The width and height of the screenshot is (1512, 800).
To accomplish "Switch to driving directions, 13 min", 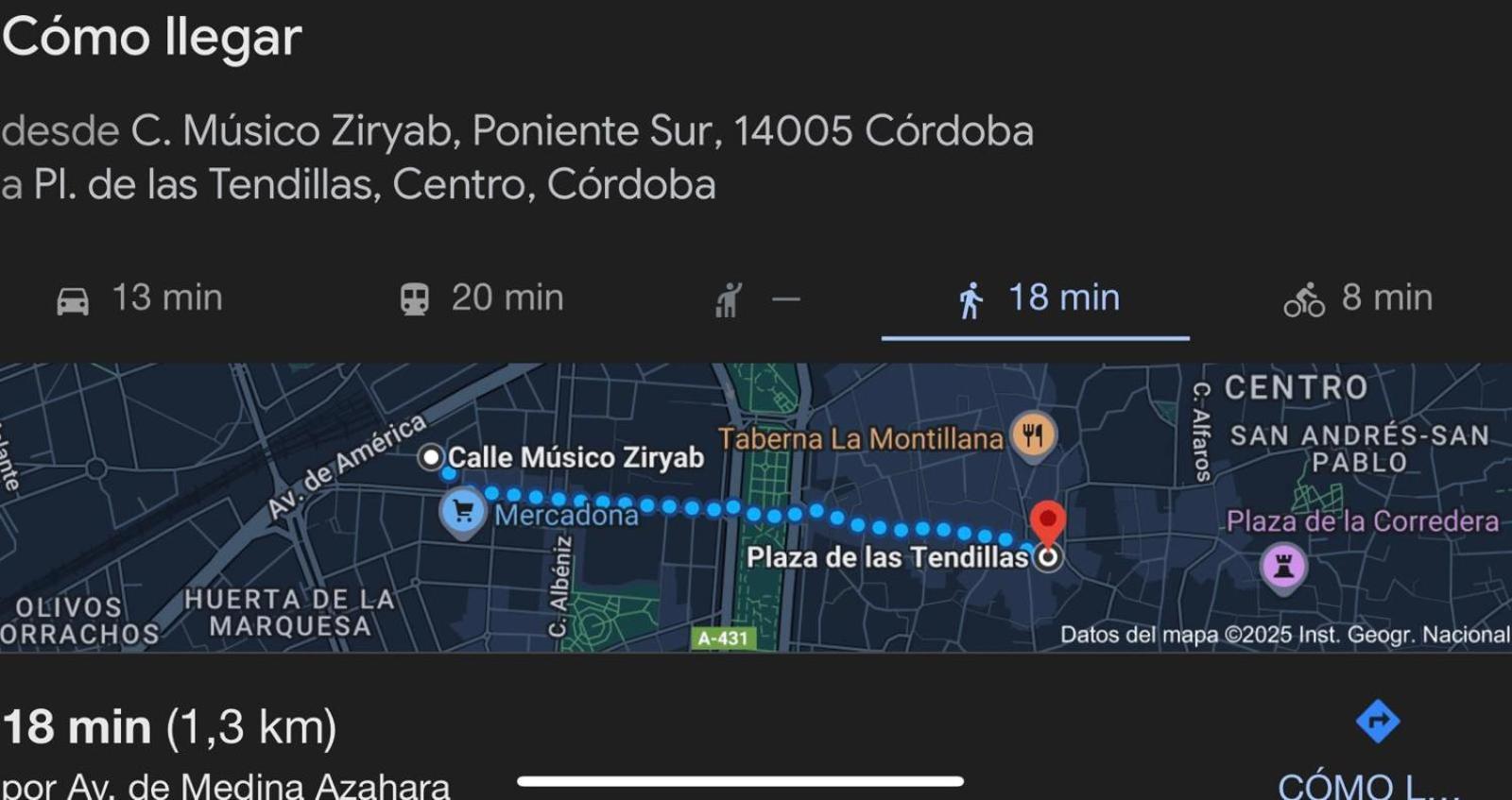I will pos(140,299).
